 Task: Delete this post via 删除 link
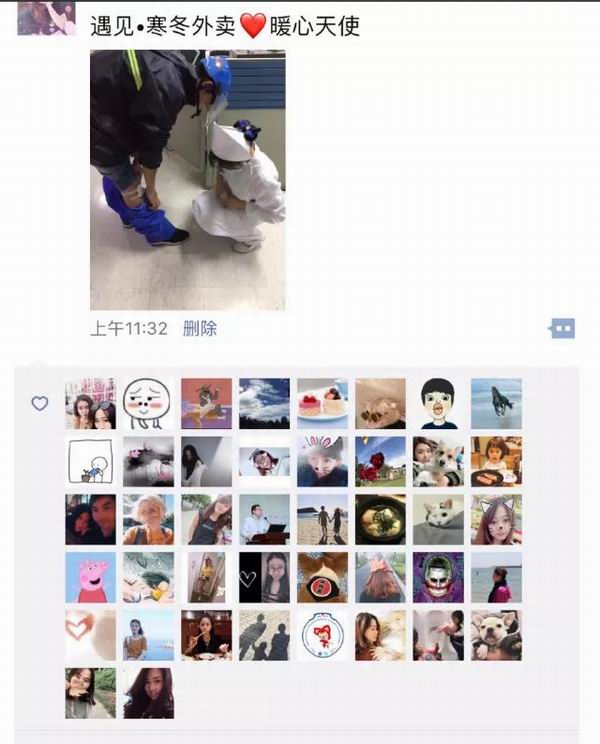point(200,328)
